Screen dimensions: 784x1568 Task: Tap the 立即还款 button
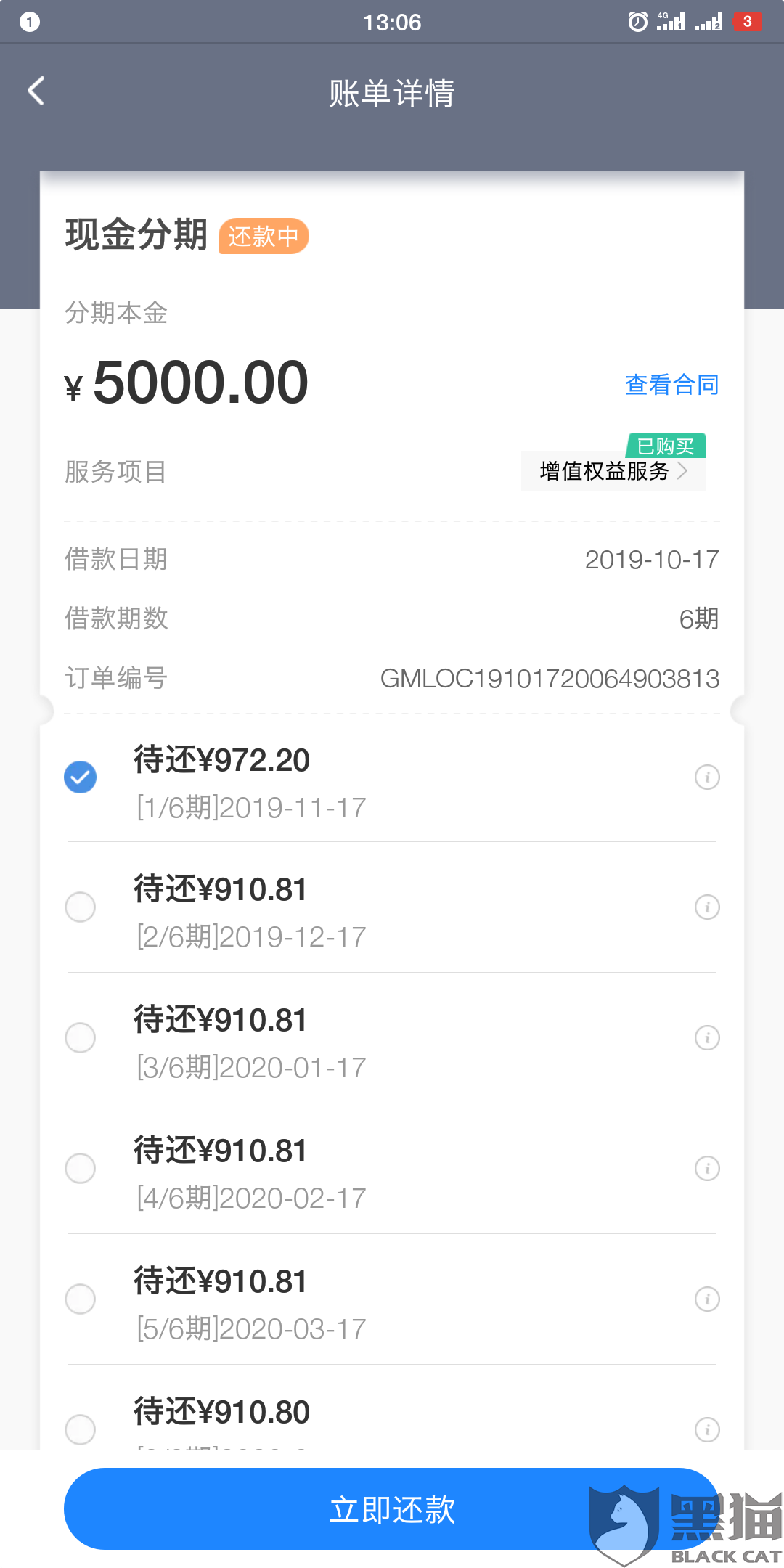(x=392, y=1509)
